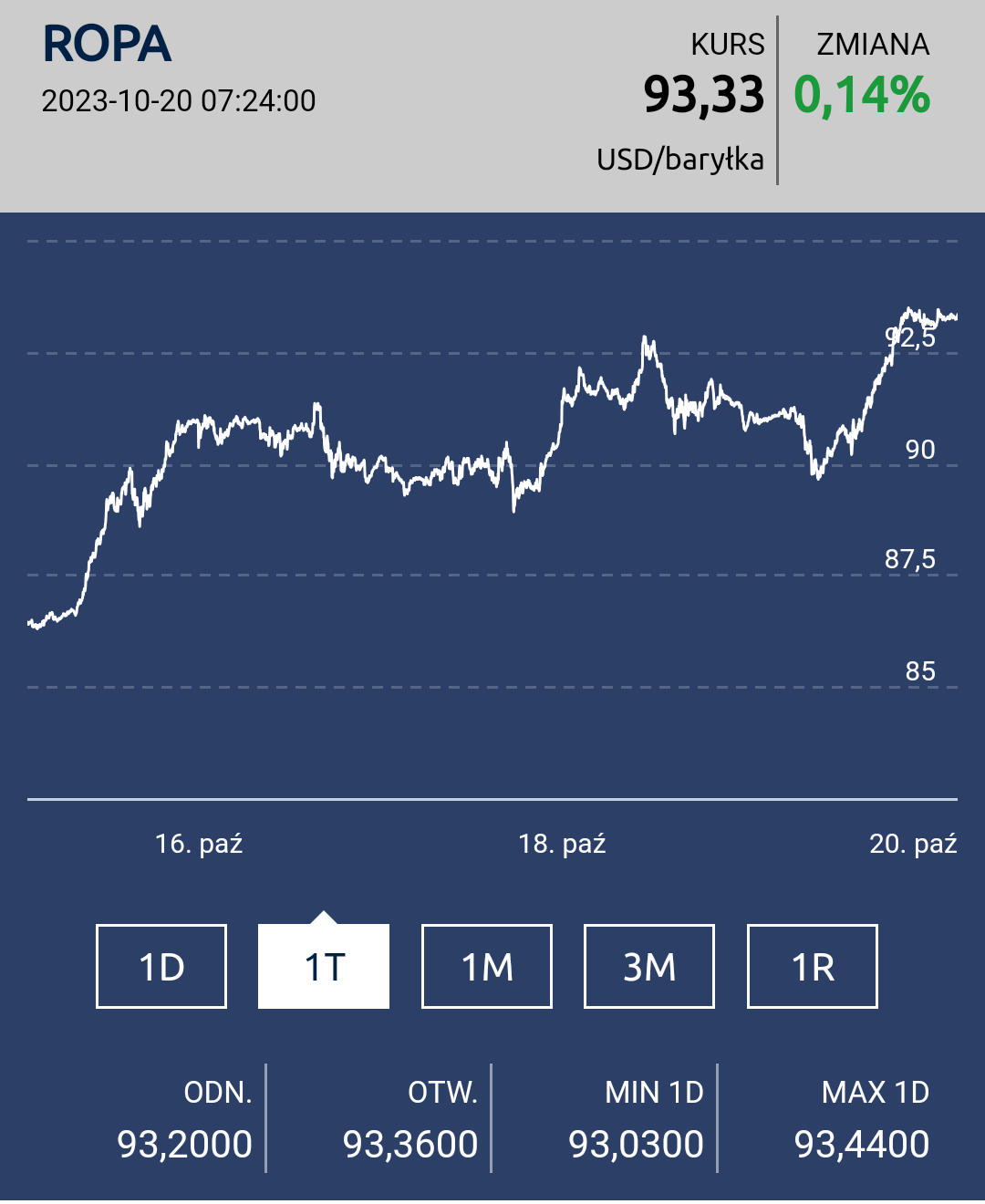View the 1R yearly chart

pos(813,966)
